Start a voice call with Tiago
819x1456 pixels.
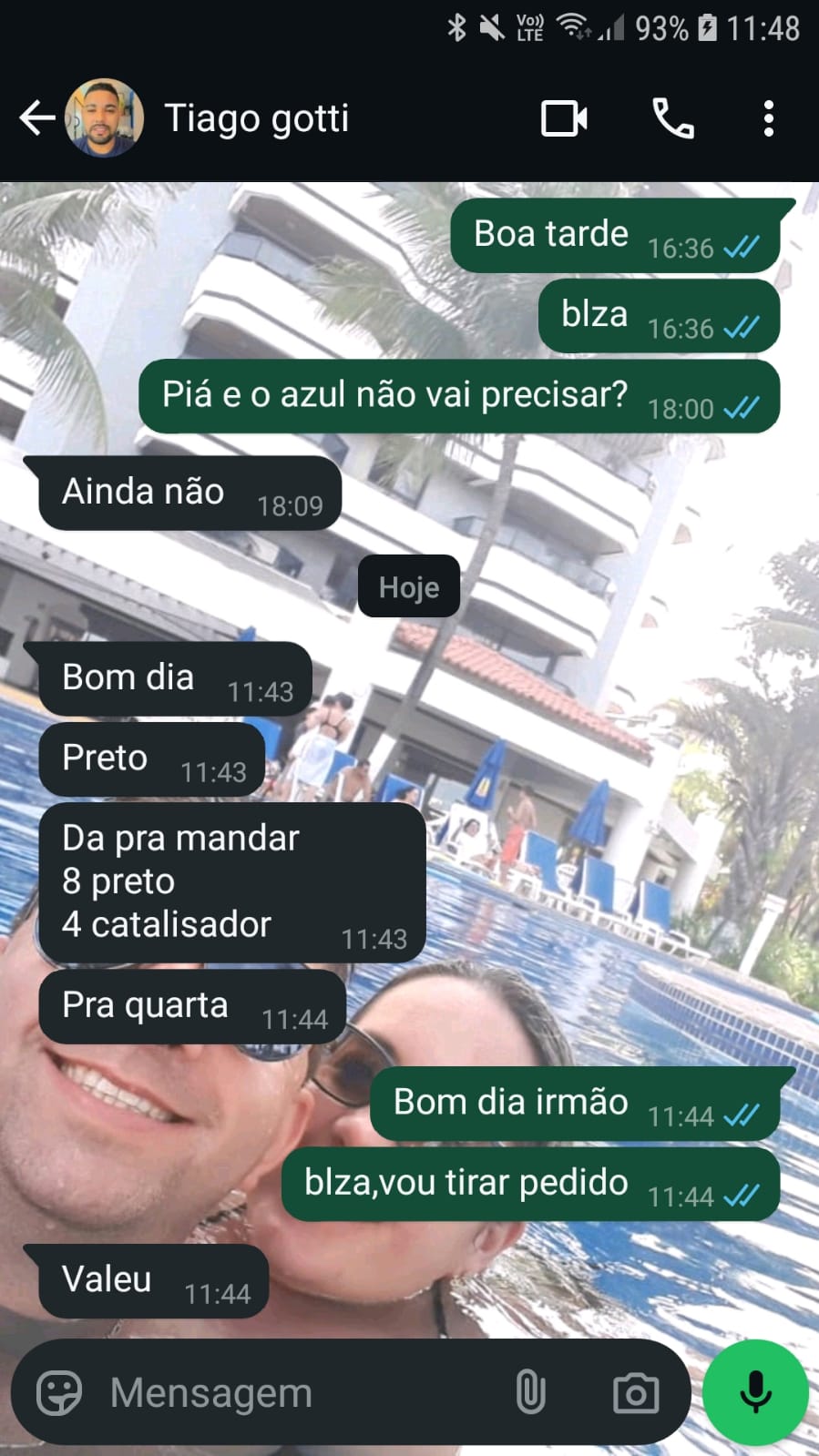click(x=673, y=118)
